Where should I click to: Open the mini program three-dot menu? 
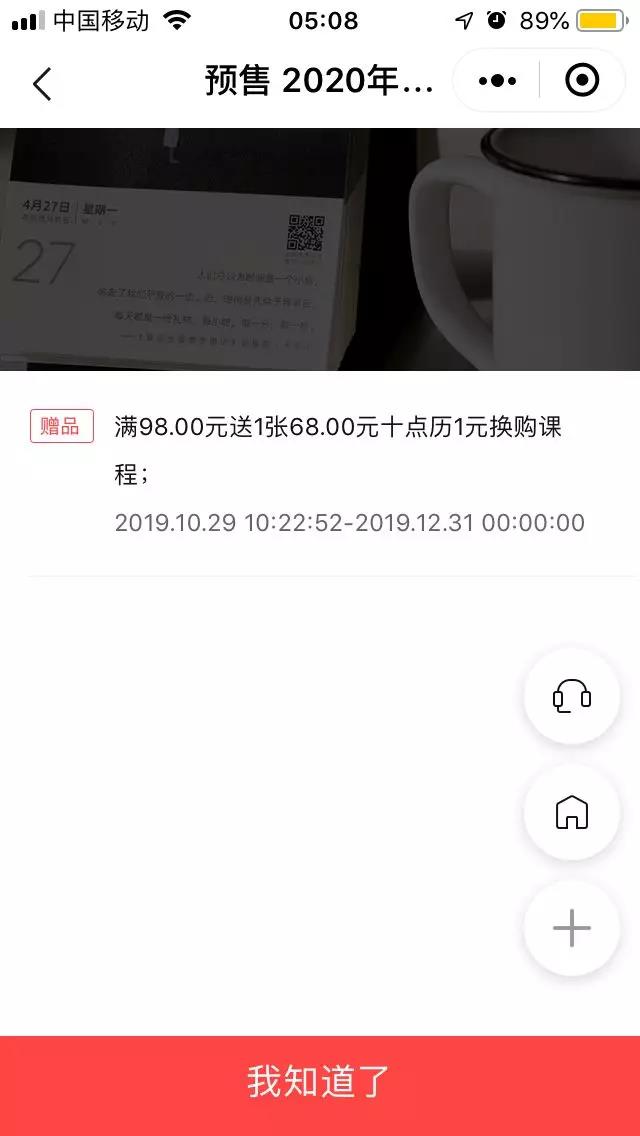(498, 81)
